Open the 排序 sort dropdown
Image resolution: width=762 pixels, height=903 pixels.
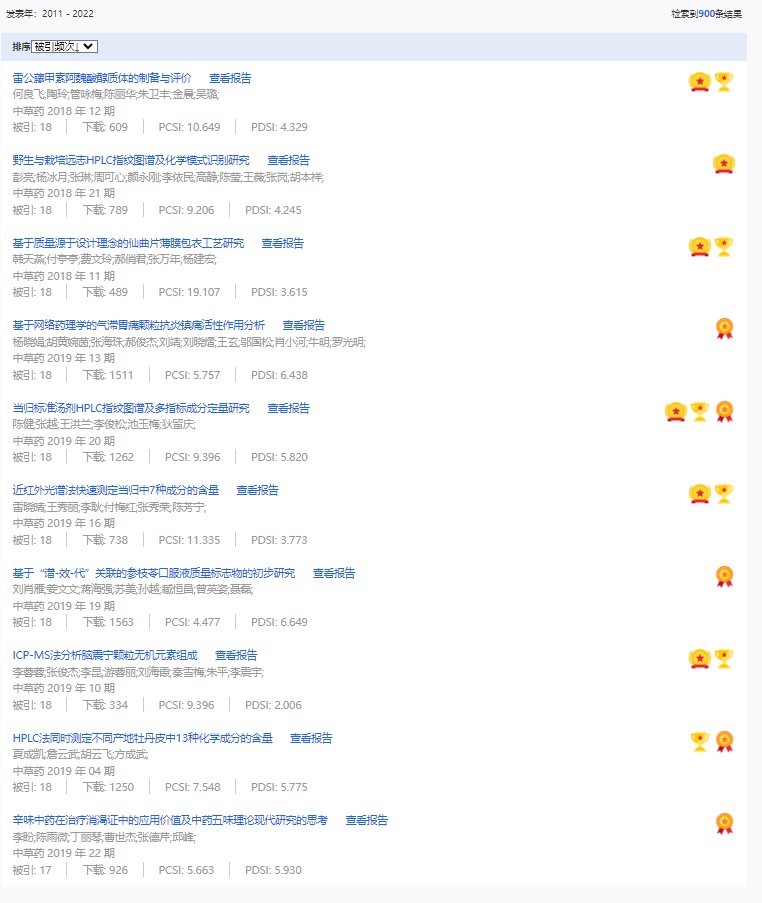[64, 46]
